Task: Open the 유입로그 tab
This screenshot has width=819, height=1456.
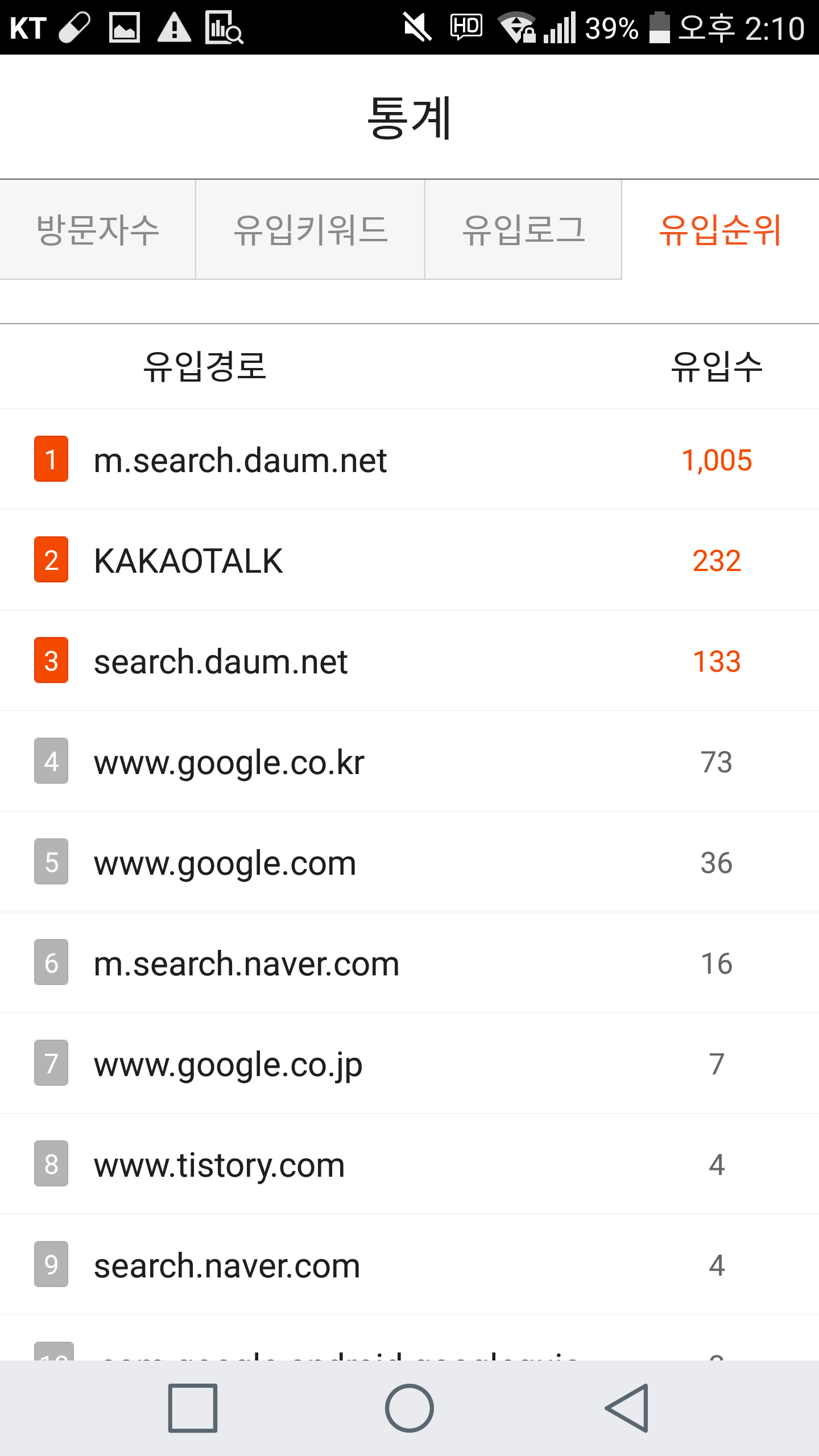Action: (x=523, y=230)
